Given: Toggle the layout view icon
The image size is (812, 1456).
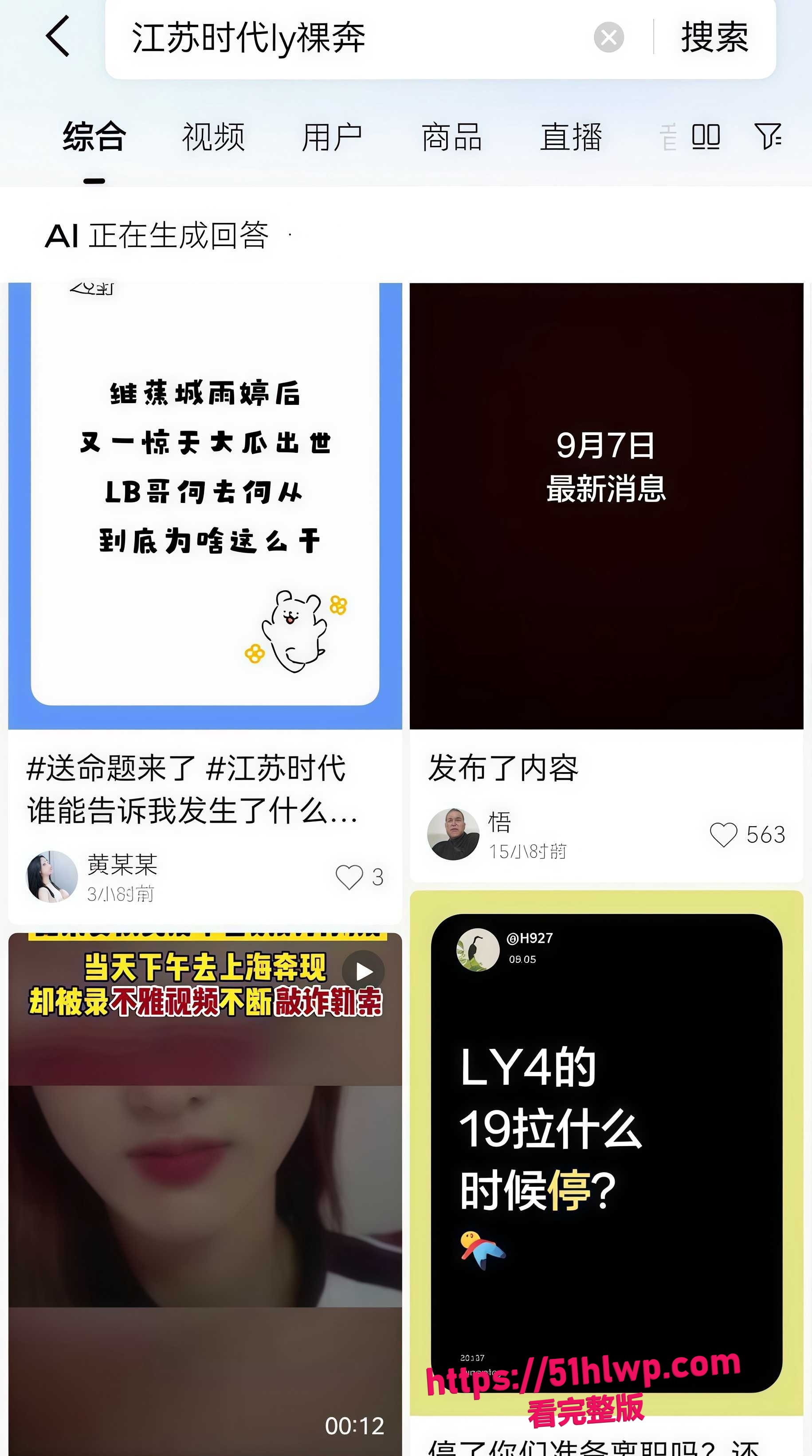Looking at the screenshot, I should coord(706,136).
